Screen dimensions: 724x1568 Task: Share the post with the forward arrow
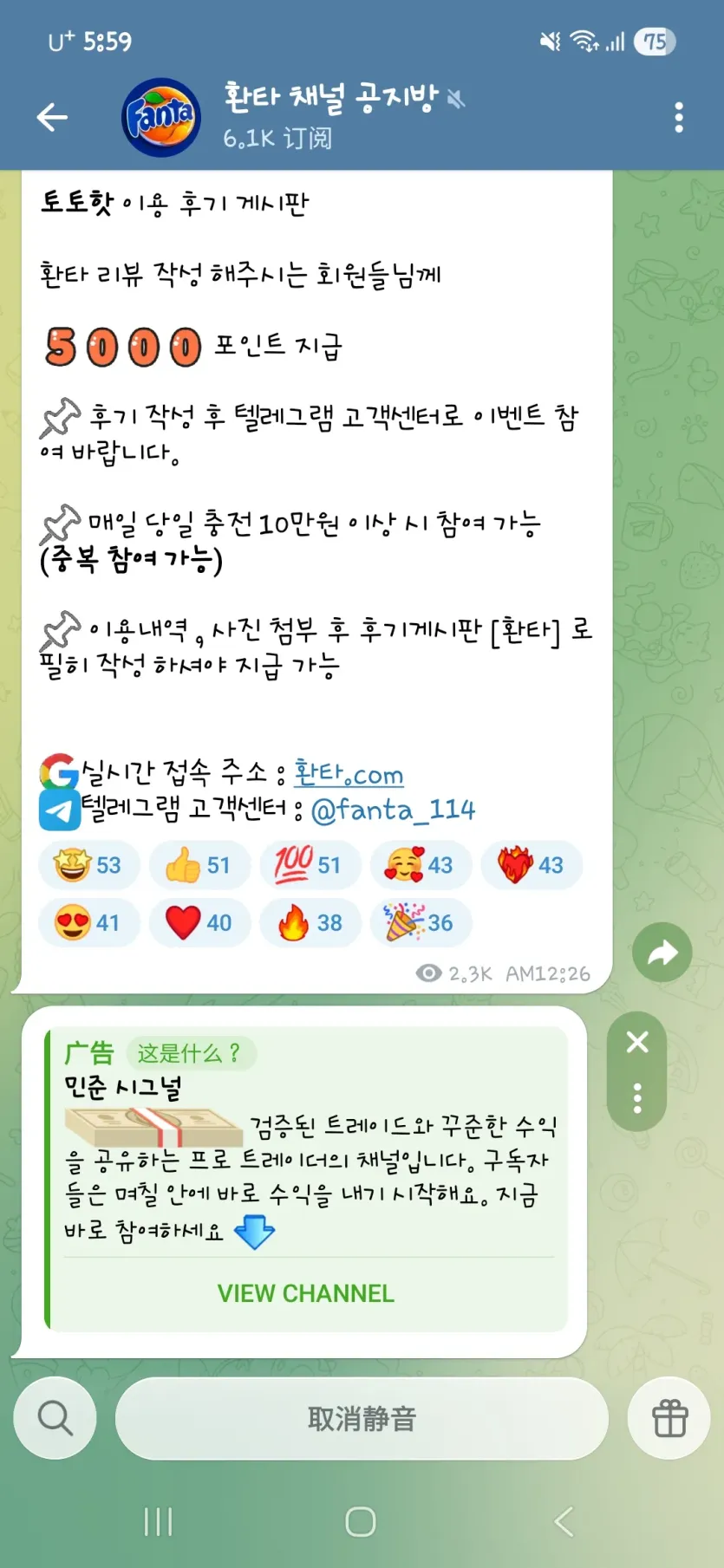click(x=662, y=953)
